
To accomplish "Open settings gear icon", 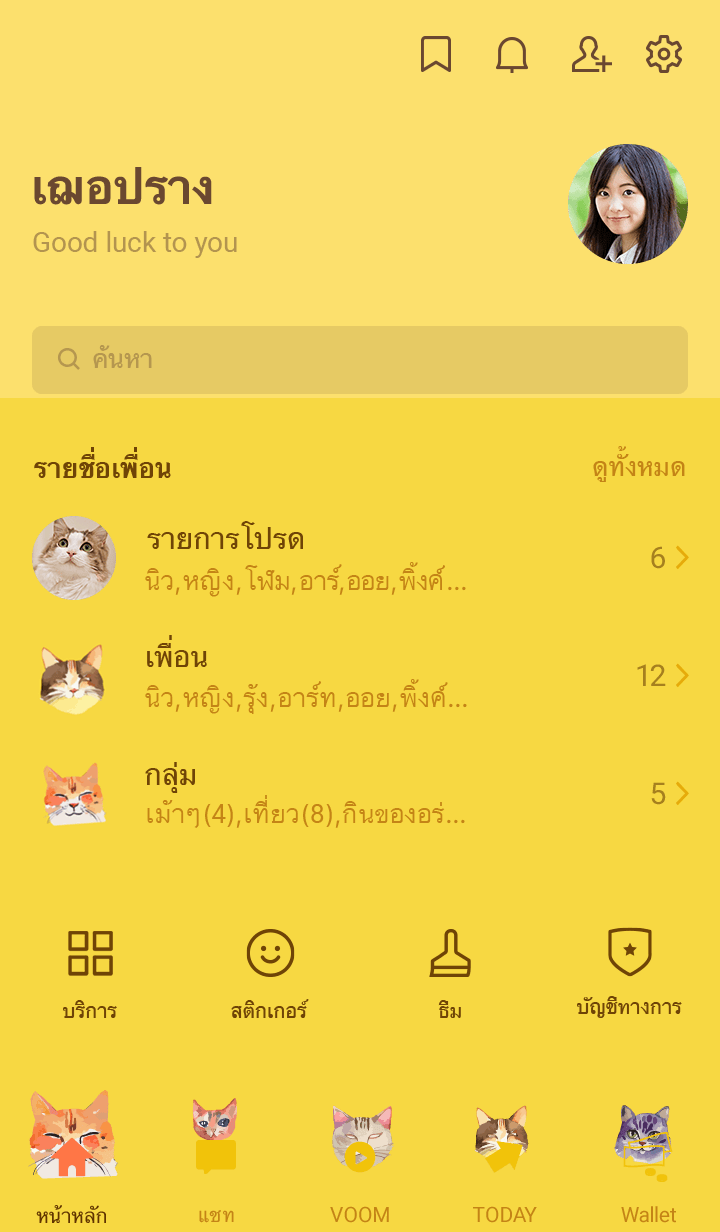I will tap(664, 55).
